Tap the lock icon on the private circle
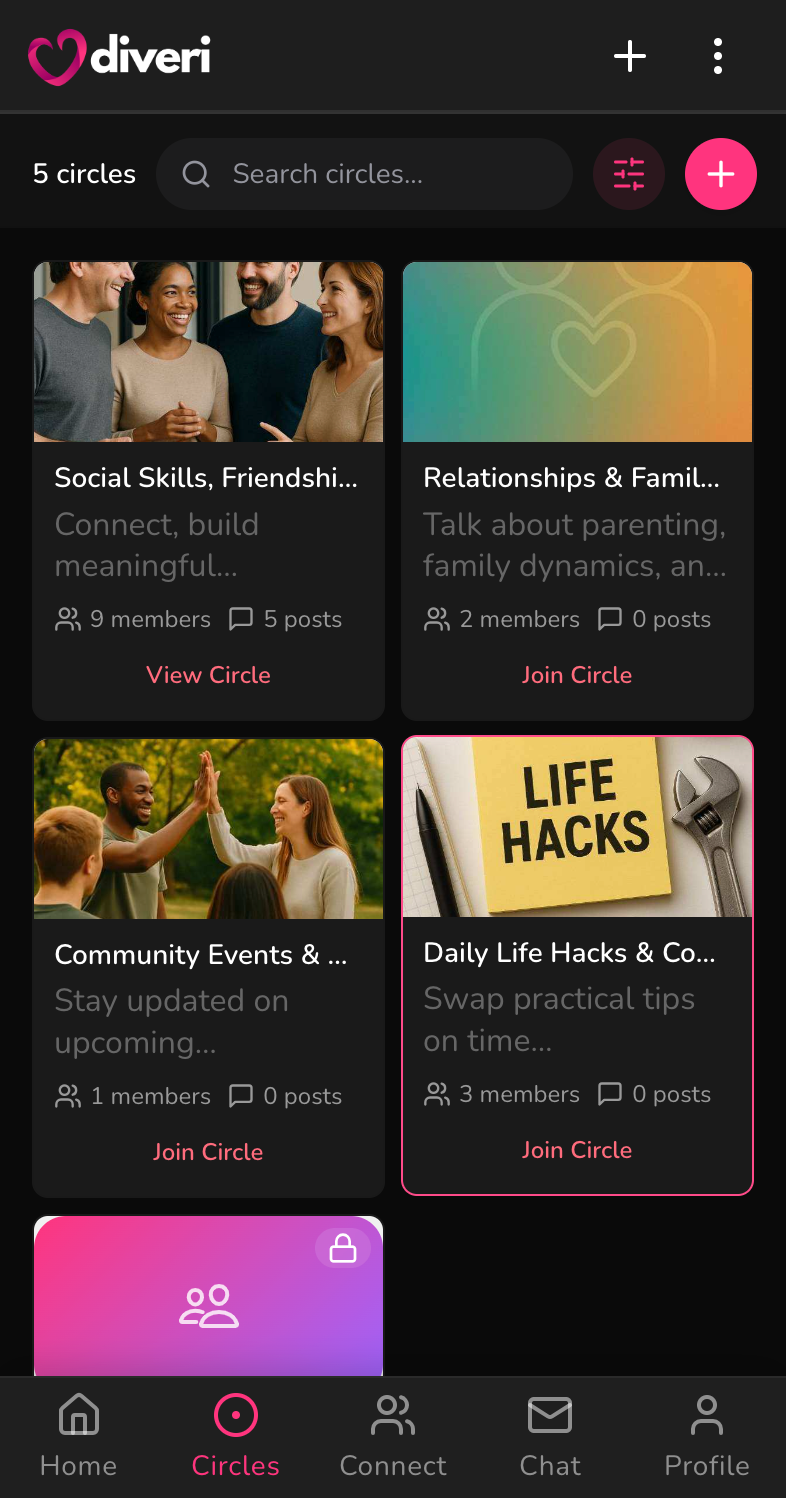Screen dimensions: 786x1498 coord(343,1248)
